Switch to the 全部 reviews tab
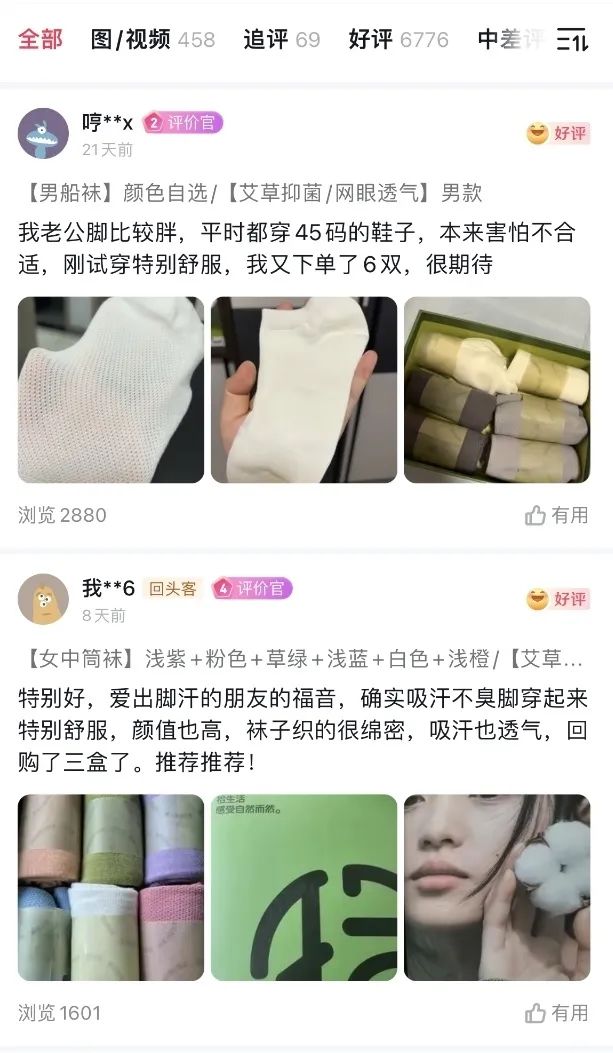 coord(40,40)
